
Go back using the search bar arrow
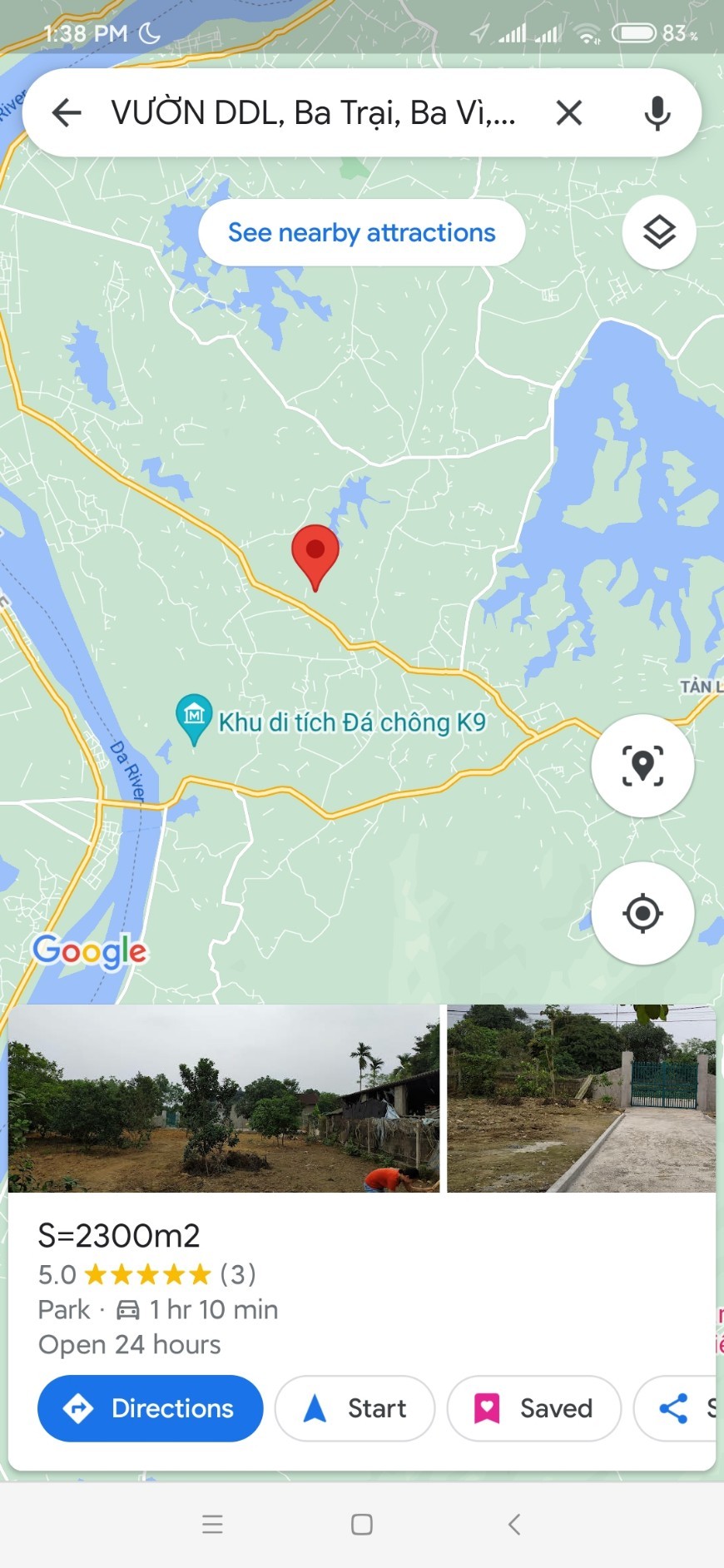tap(67, 112)
